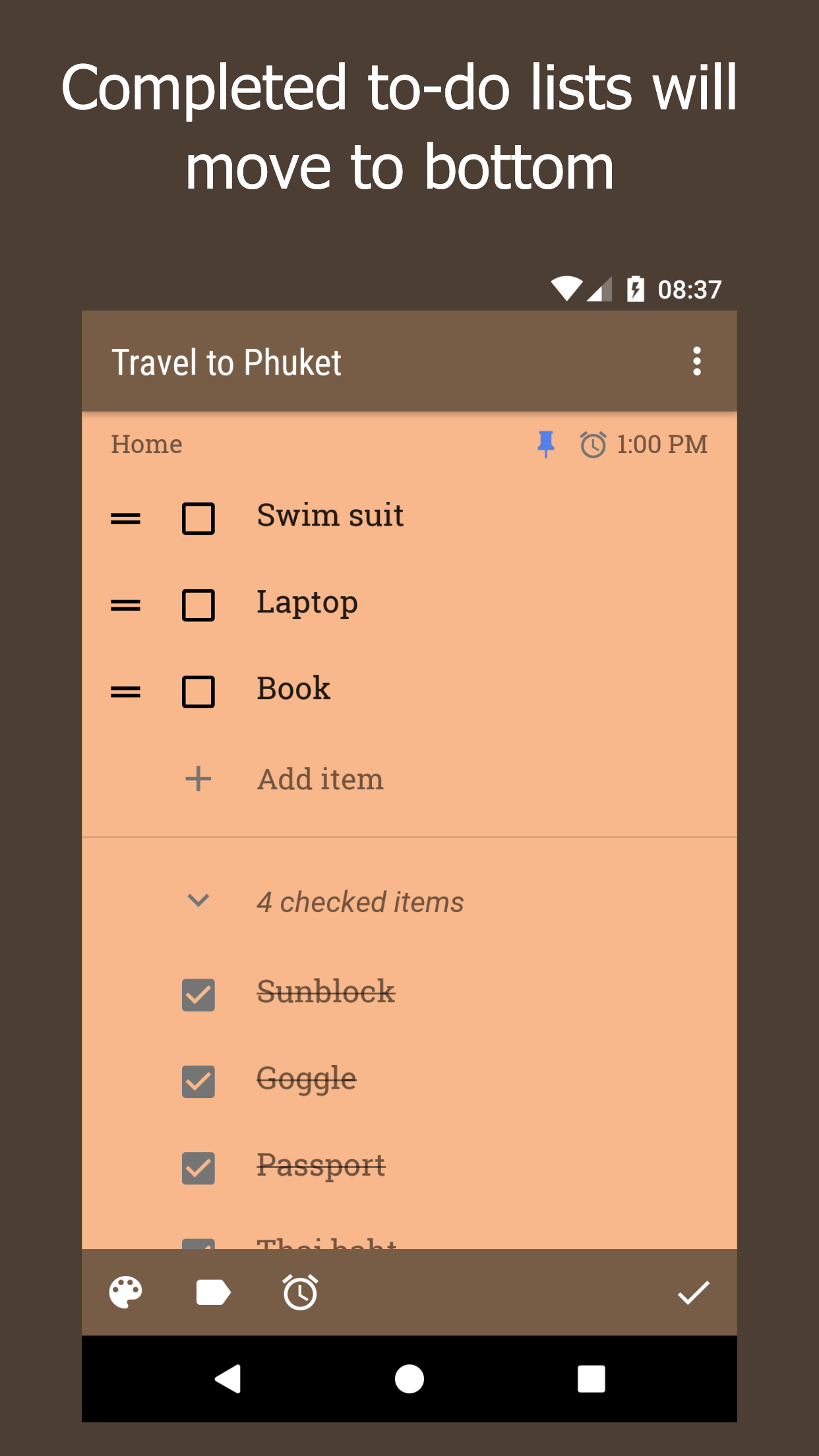Open the 1:00 PM reminder clock
819x1456 pixels.
coord(591,444)
